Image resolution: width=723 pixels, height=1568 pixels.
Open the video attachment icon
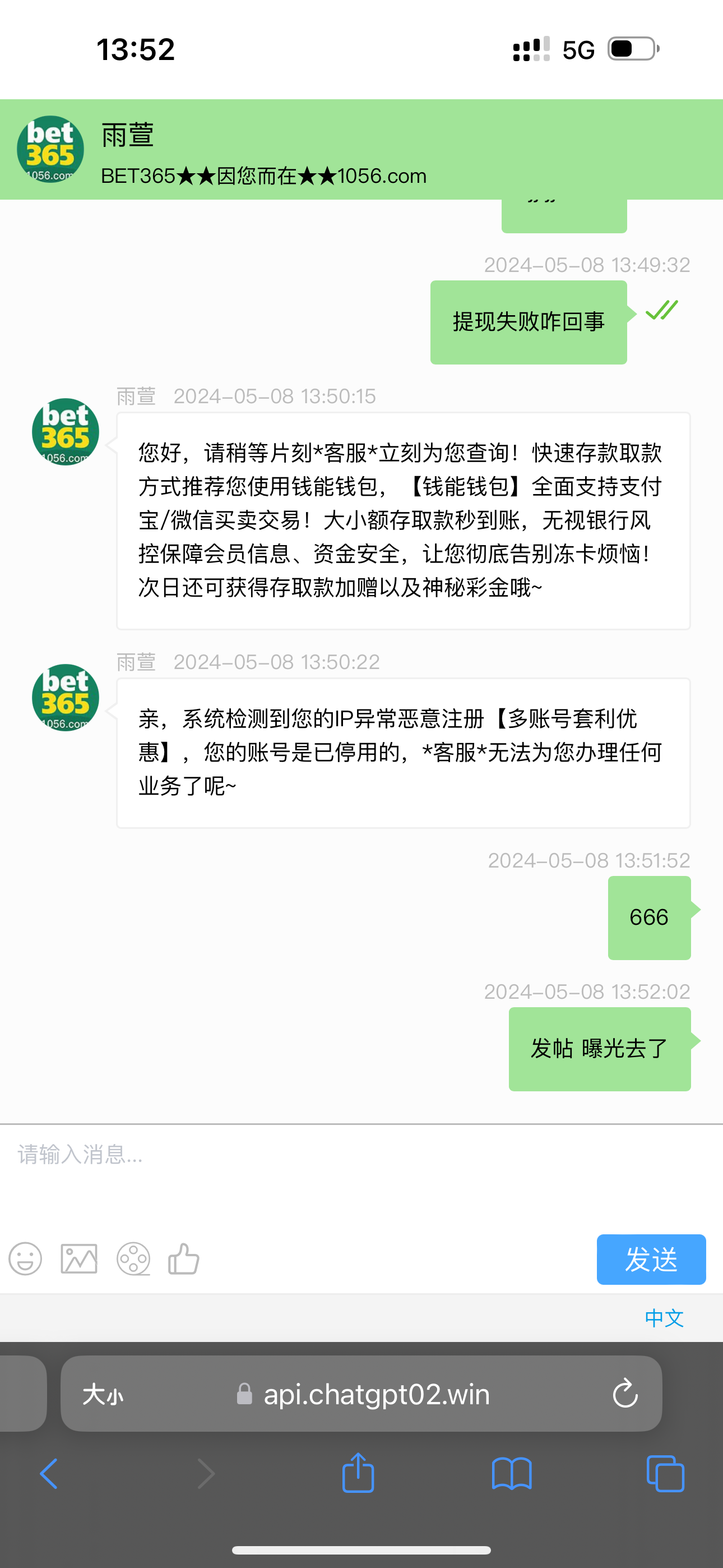pos(133,1258)
